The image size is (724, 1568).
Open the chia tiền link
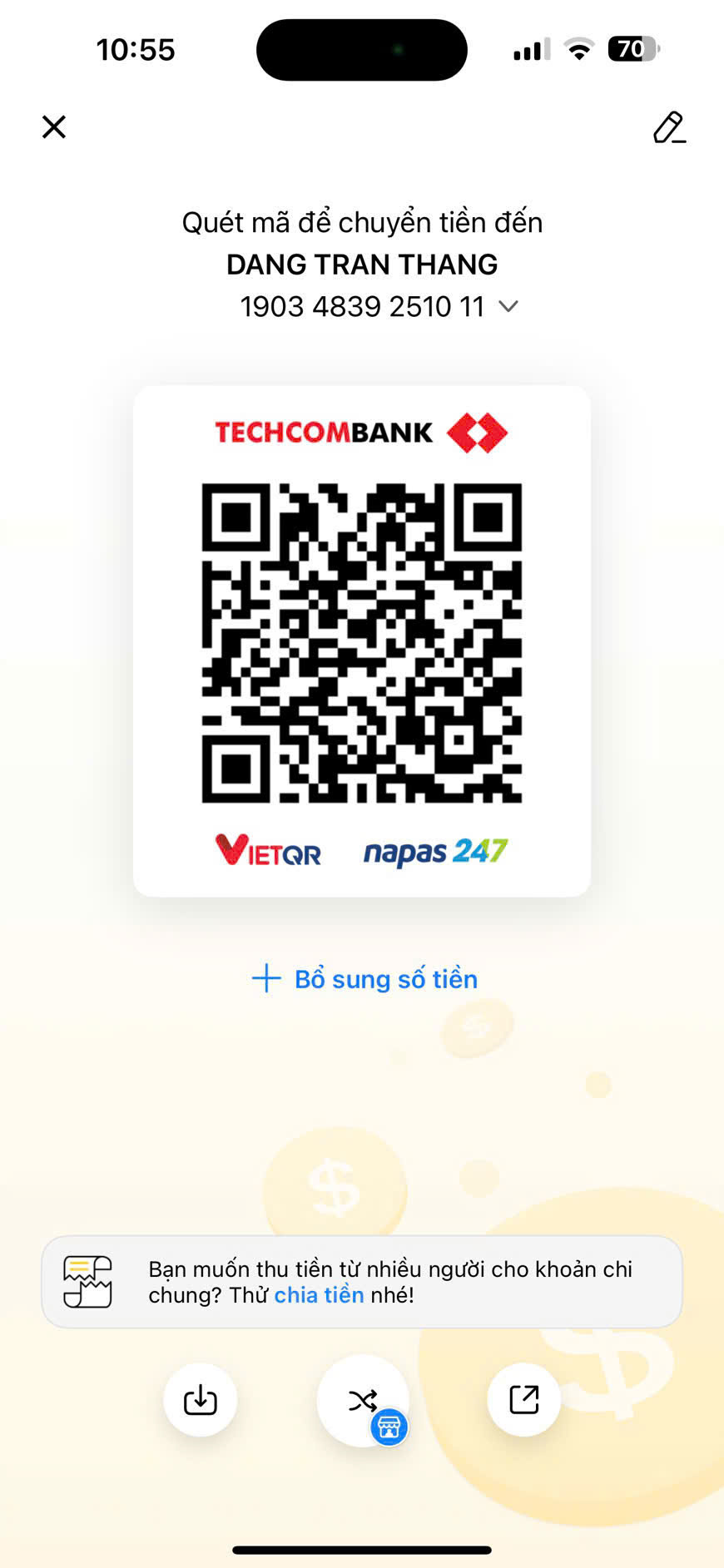(x=319, y=1295)
